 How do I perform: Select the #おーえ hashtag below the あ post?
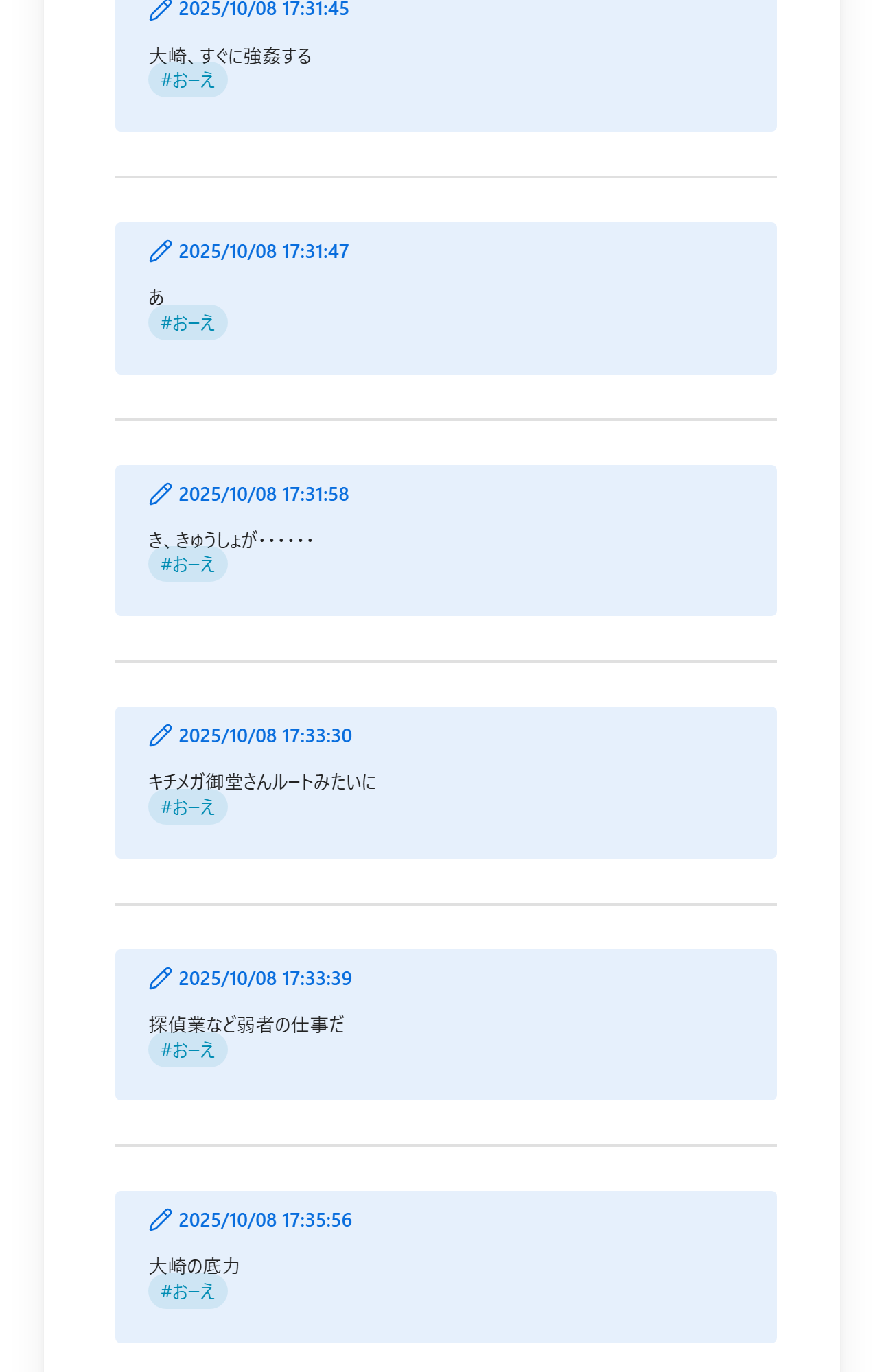click(187, 323)
